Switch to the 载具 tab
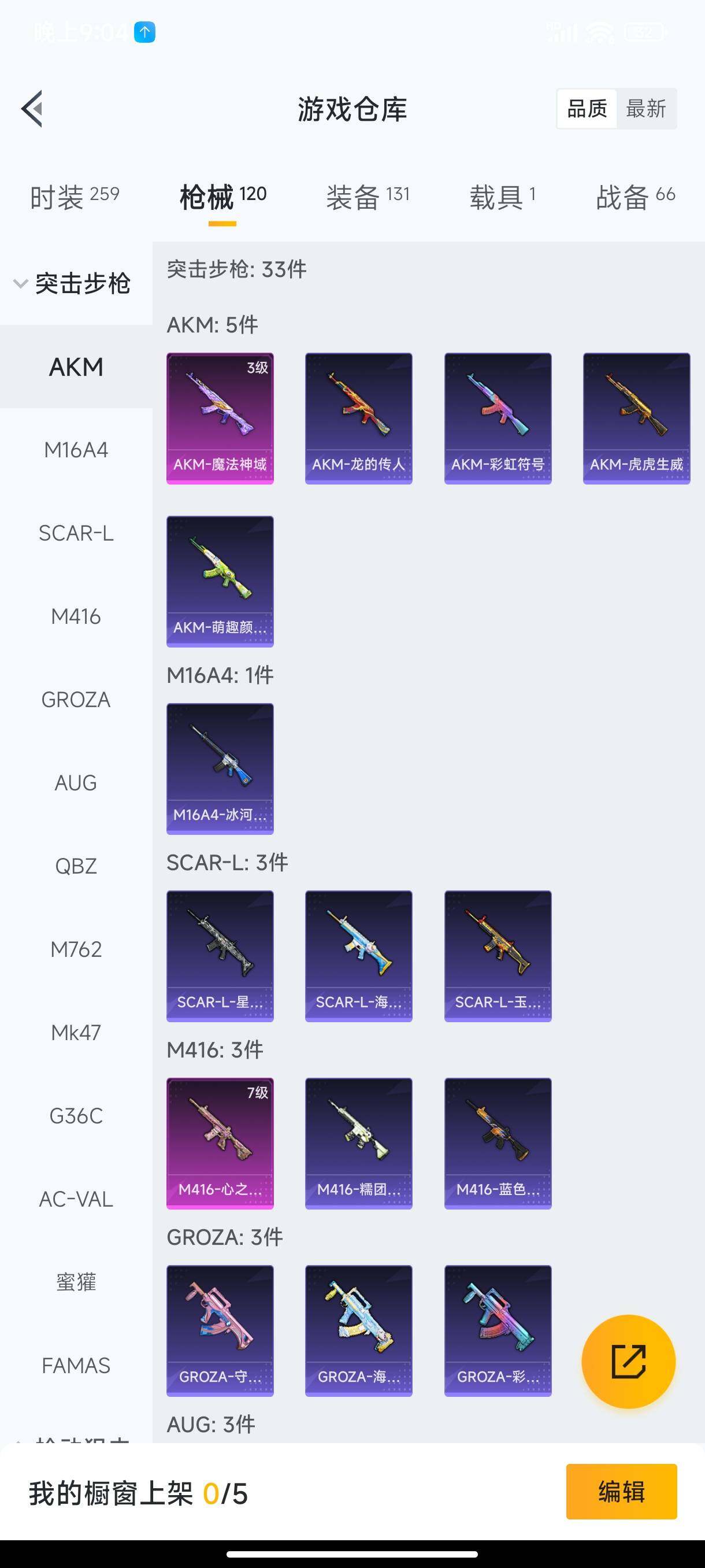Image resolution: width=705 pixels, height=1568 pixels. [x=502, y=197]
